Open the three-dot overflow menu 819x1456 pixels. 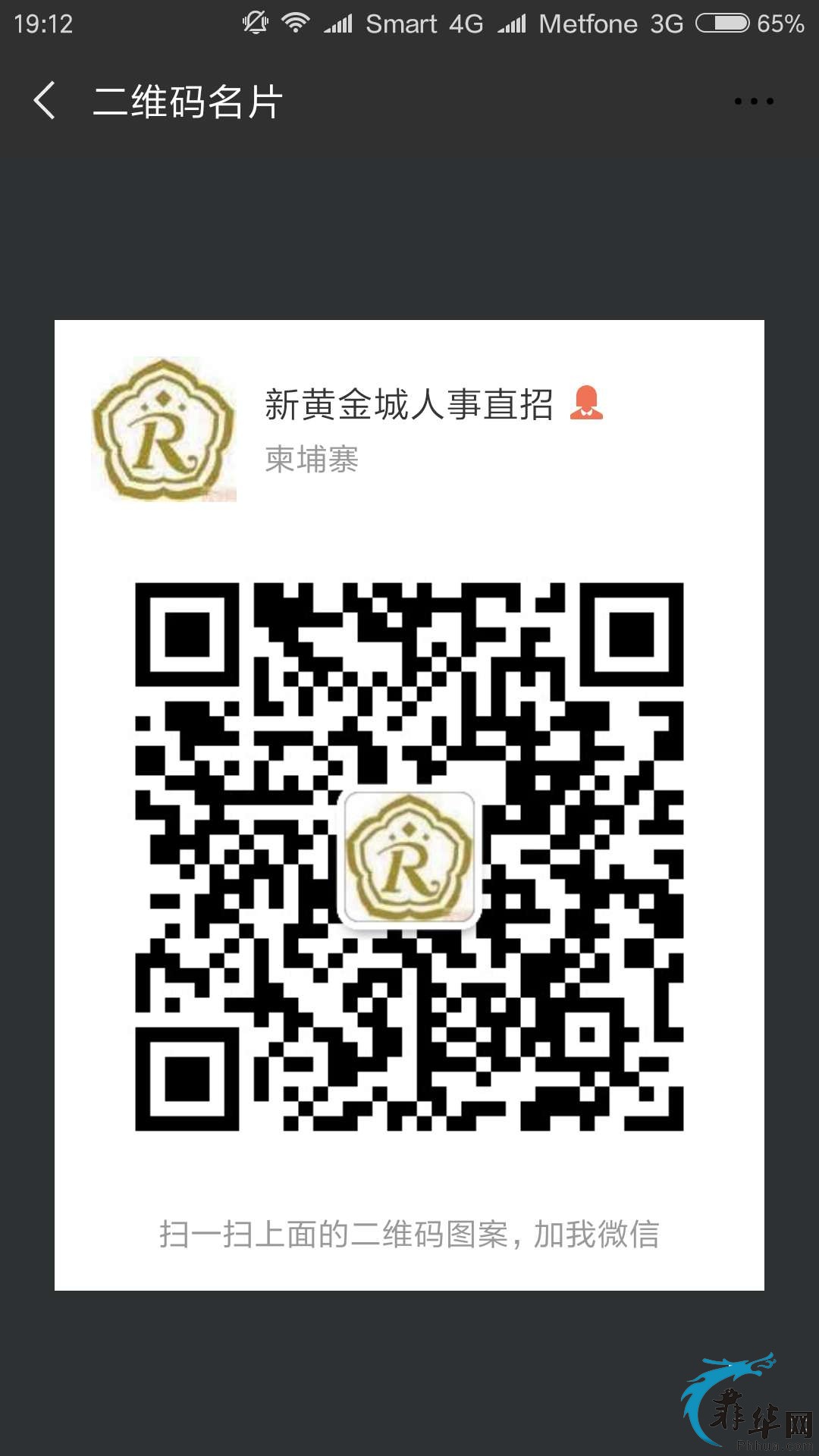(x=753, y=101)
